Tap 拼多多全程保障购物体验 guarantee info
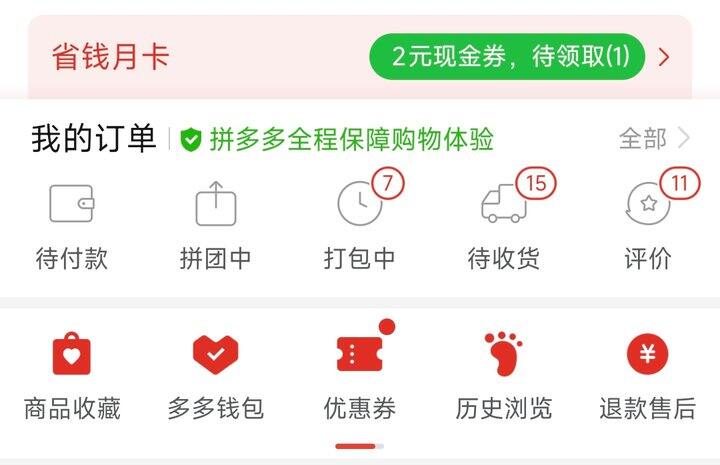This screenshot has height=465, width=720. coord(338,139)
